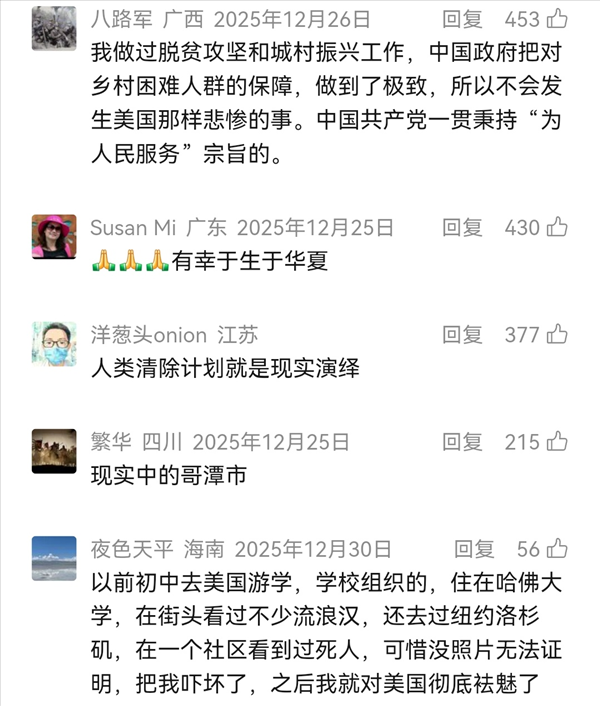View Susan Mi's profile picture

tap(54, 237)
